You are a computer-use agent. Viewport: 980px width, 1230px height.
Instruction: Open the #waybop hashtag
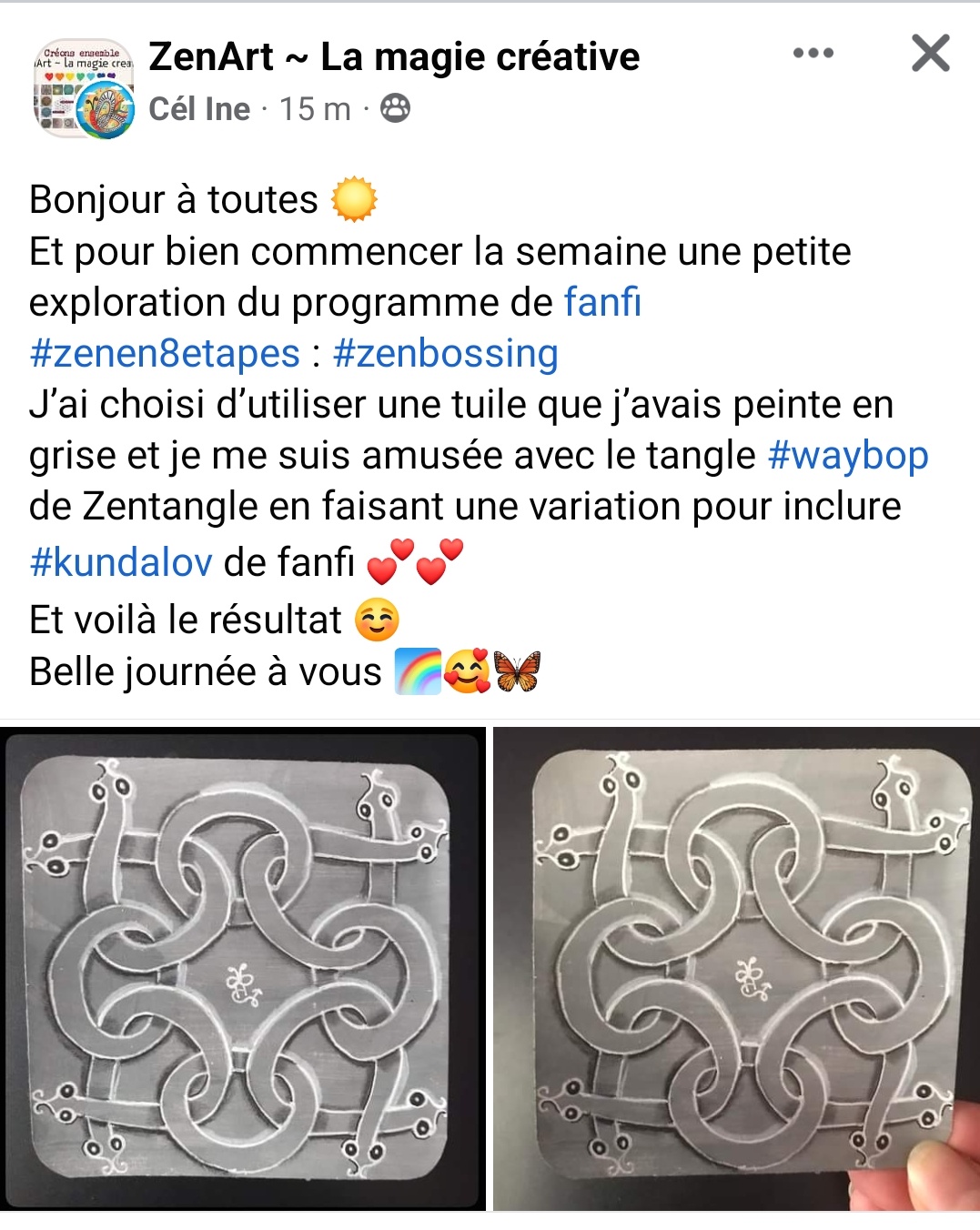coord(847,456)
